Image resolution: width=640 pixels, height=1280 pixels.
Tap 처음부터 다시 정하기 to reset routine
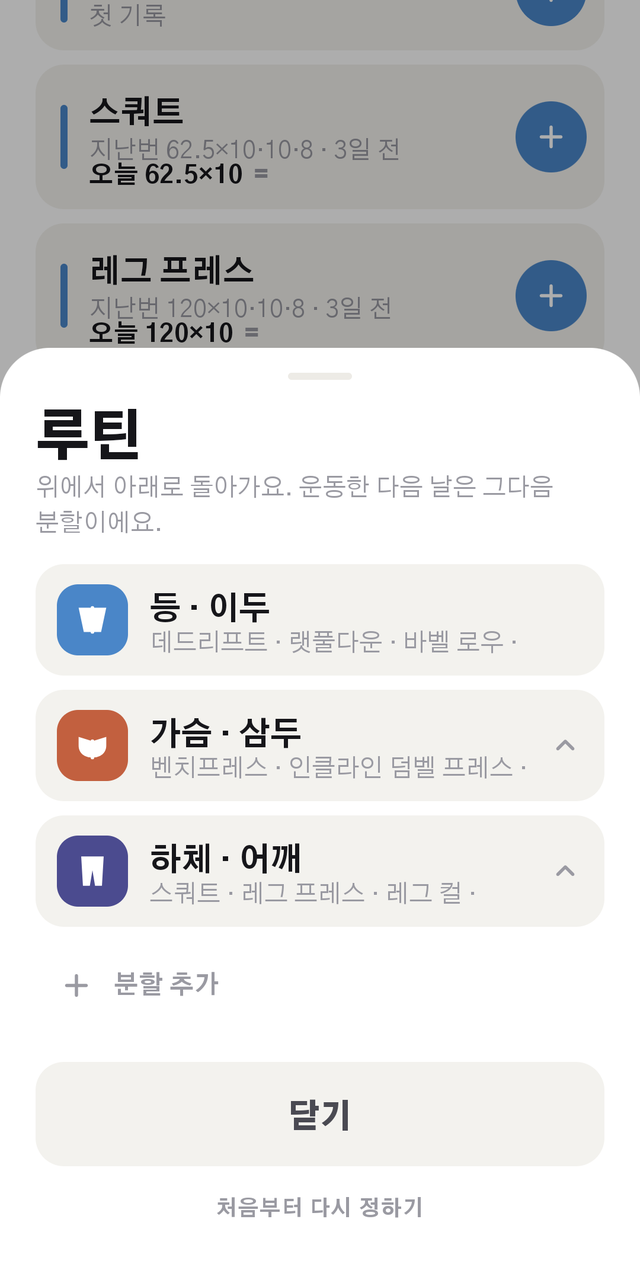320,1208
